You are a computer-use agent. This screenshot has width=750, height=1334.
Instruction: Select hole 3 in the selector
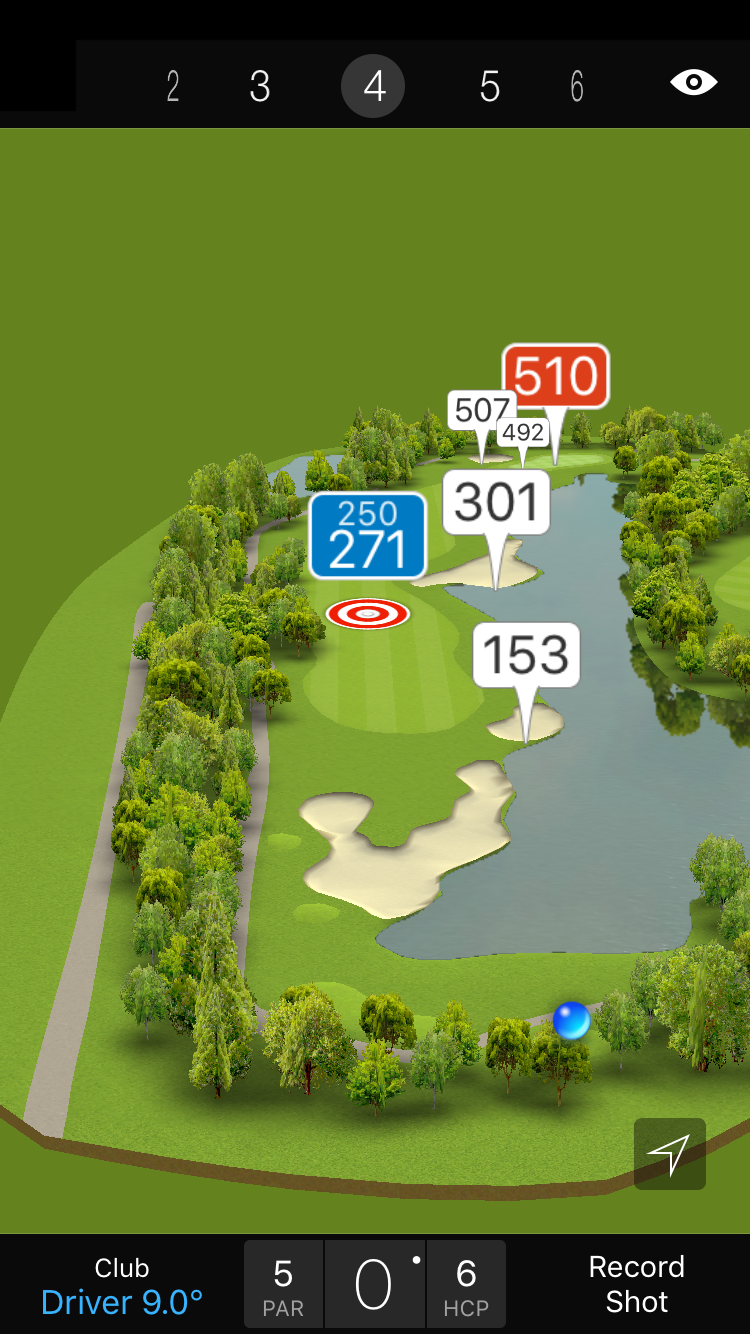(260, 87)
